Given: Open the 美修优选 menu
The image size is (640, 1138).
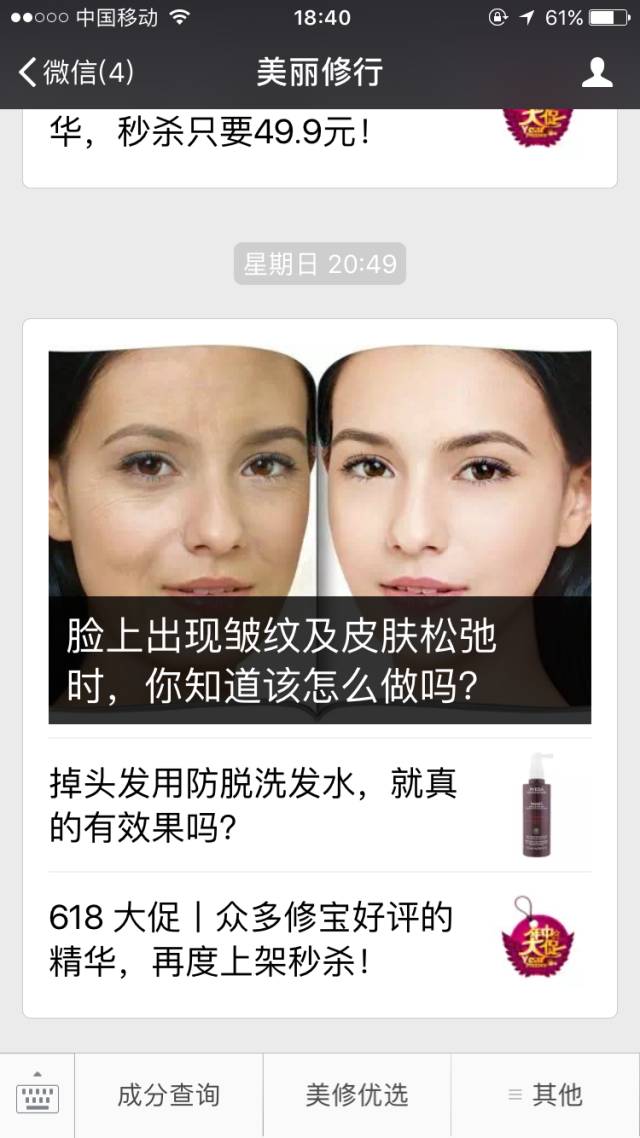Looking at the screenshot, I should point(357,1096).
